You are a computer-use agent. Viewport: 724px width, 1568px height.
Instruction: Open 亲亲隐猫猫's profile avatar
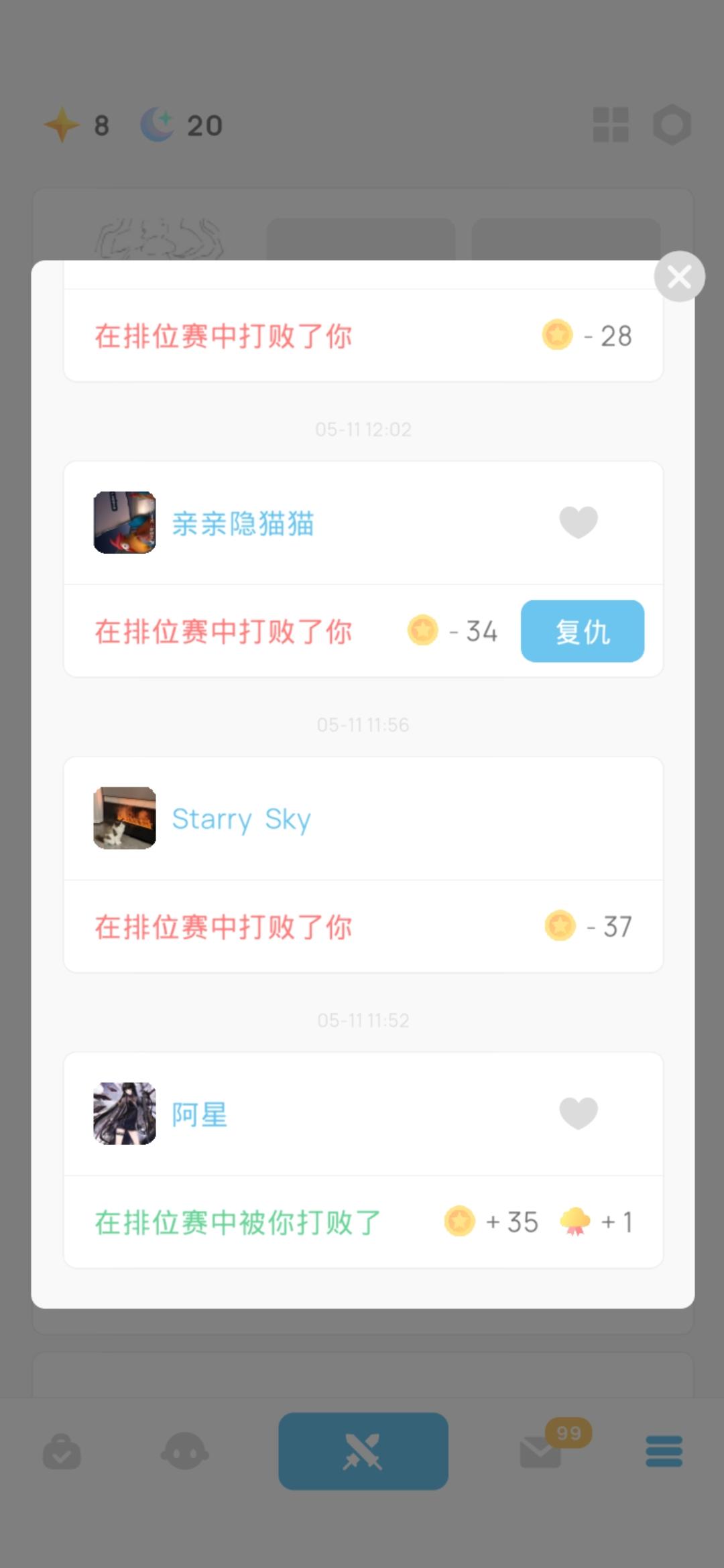[125, 523]
